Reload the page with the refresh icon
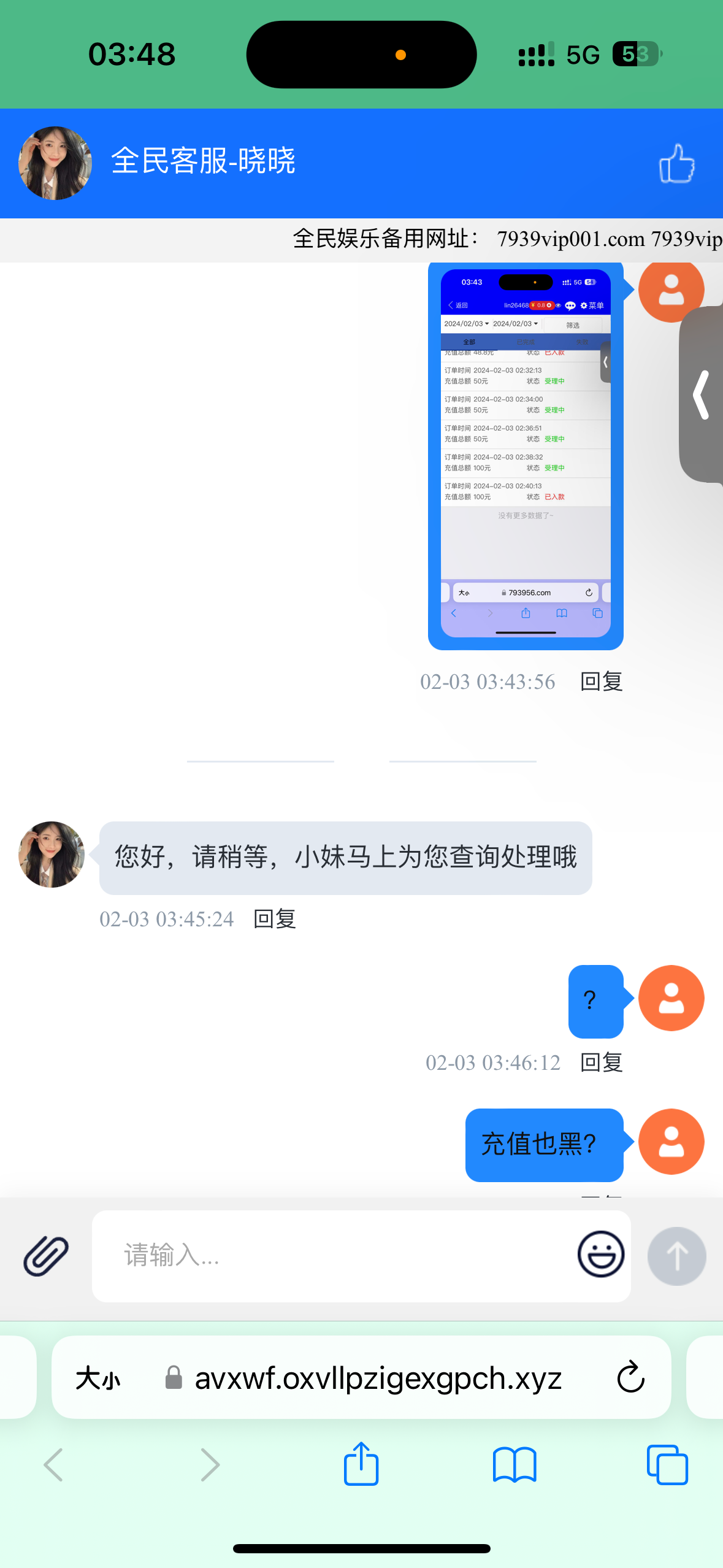723x1568 pixels. point(630,1377)
